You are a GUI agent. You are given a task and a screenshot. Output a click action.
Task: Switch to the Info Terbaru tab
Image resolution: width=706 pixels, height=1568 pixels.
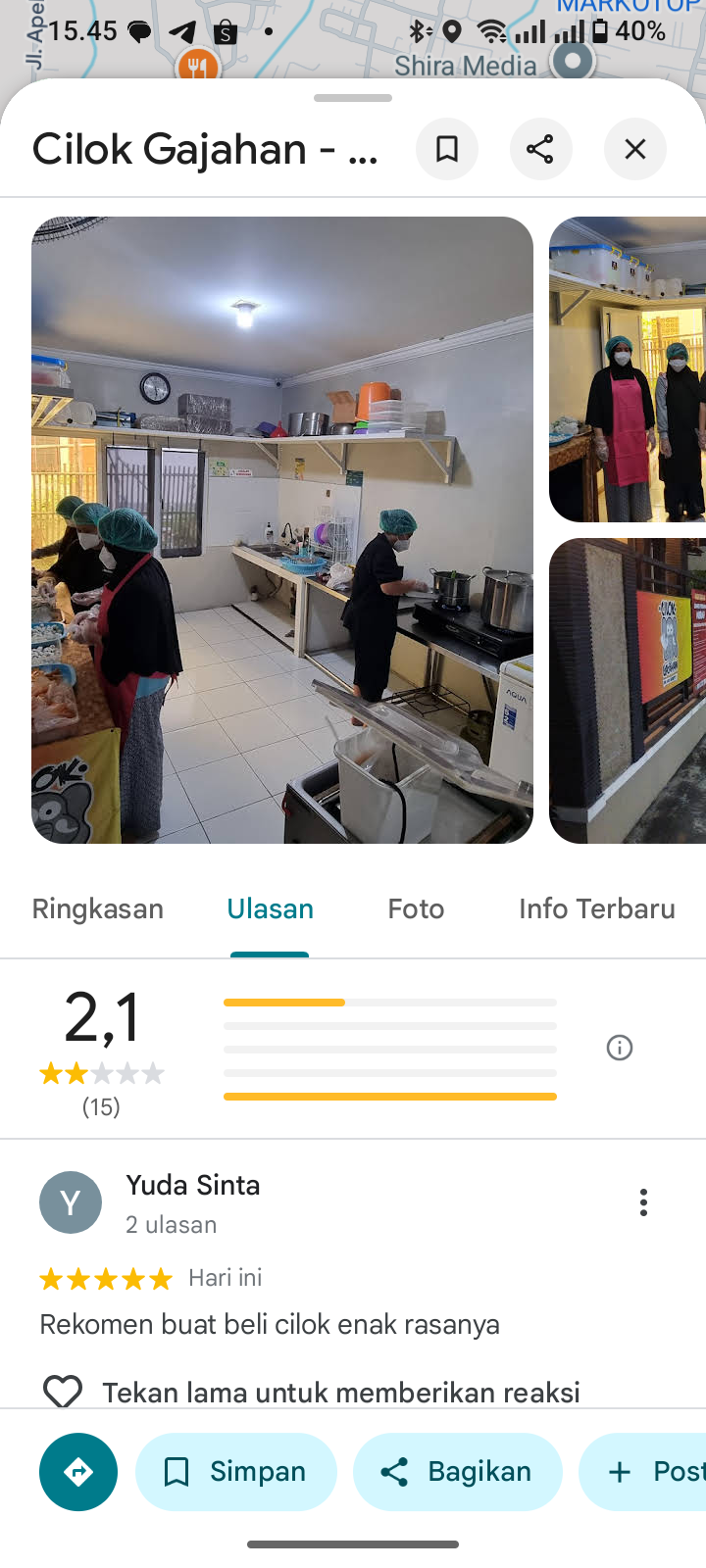pos(596,908)
